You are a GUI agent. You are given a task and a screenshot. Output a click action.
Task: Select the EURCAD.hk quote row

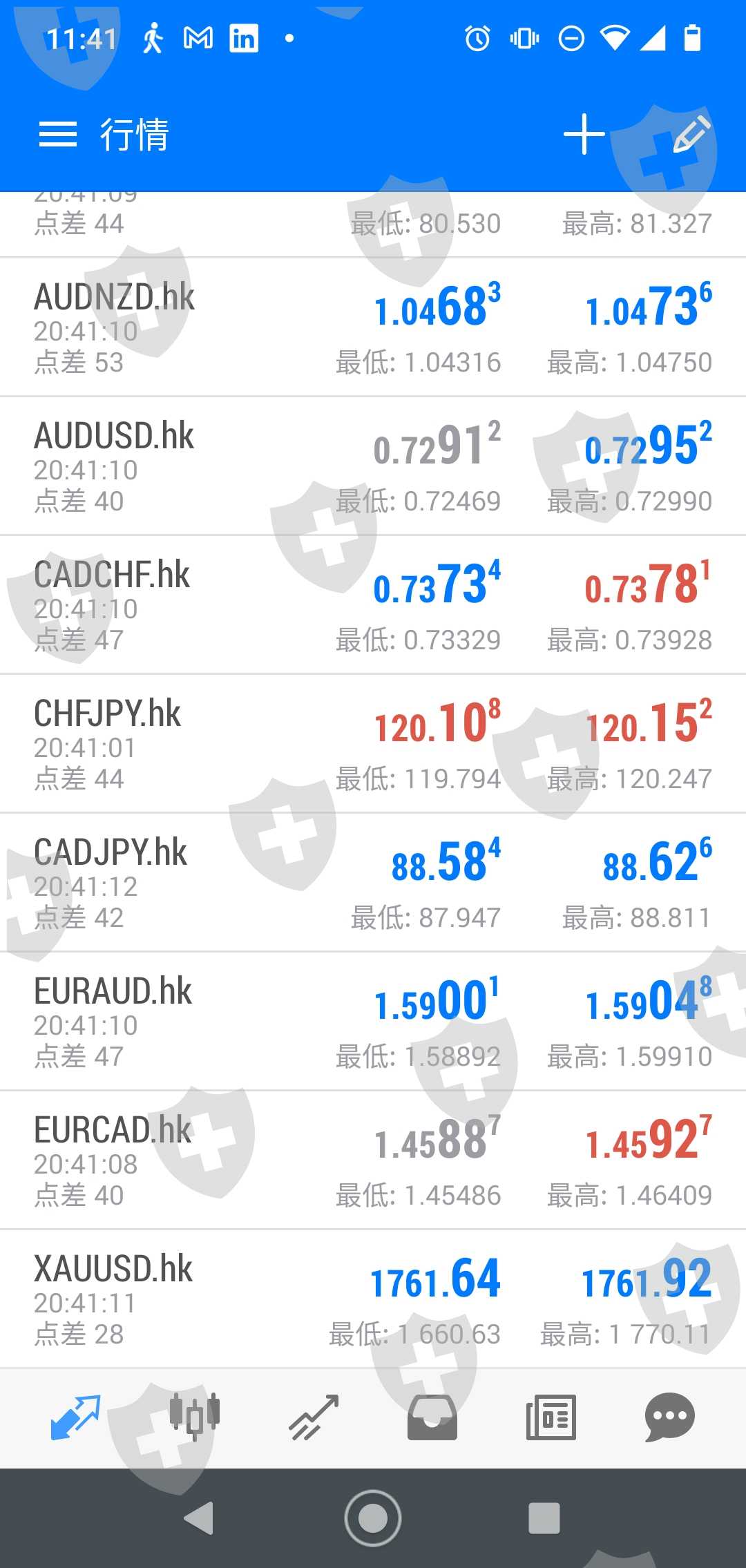[373, 1160]
